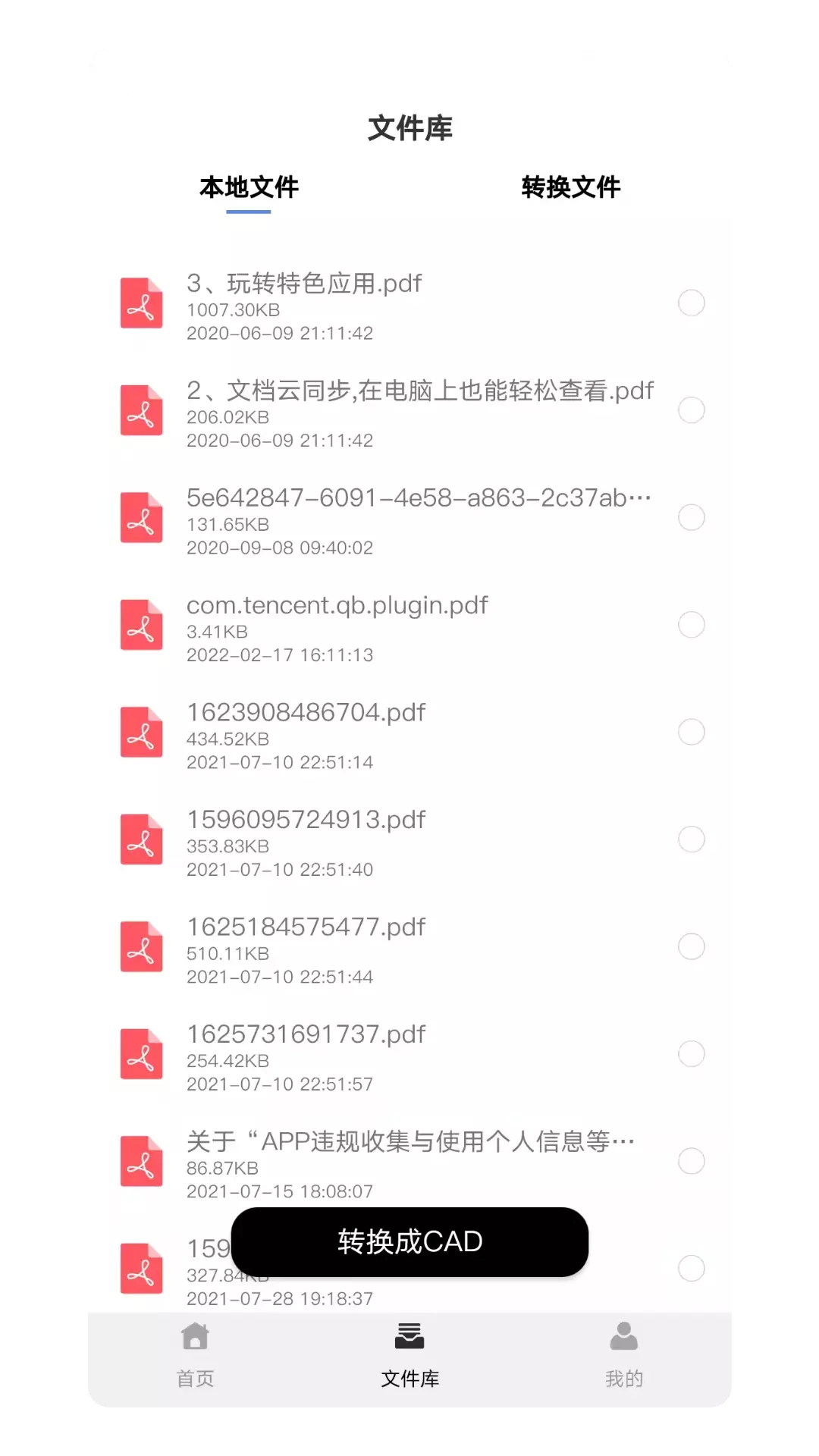Open the 我的 profile tab

pos(624,1355)
